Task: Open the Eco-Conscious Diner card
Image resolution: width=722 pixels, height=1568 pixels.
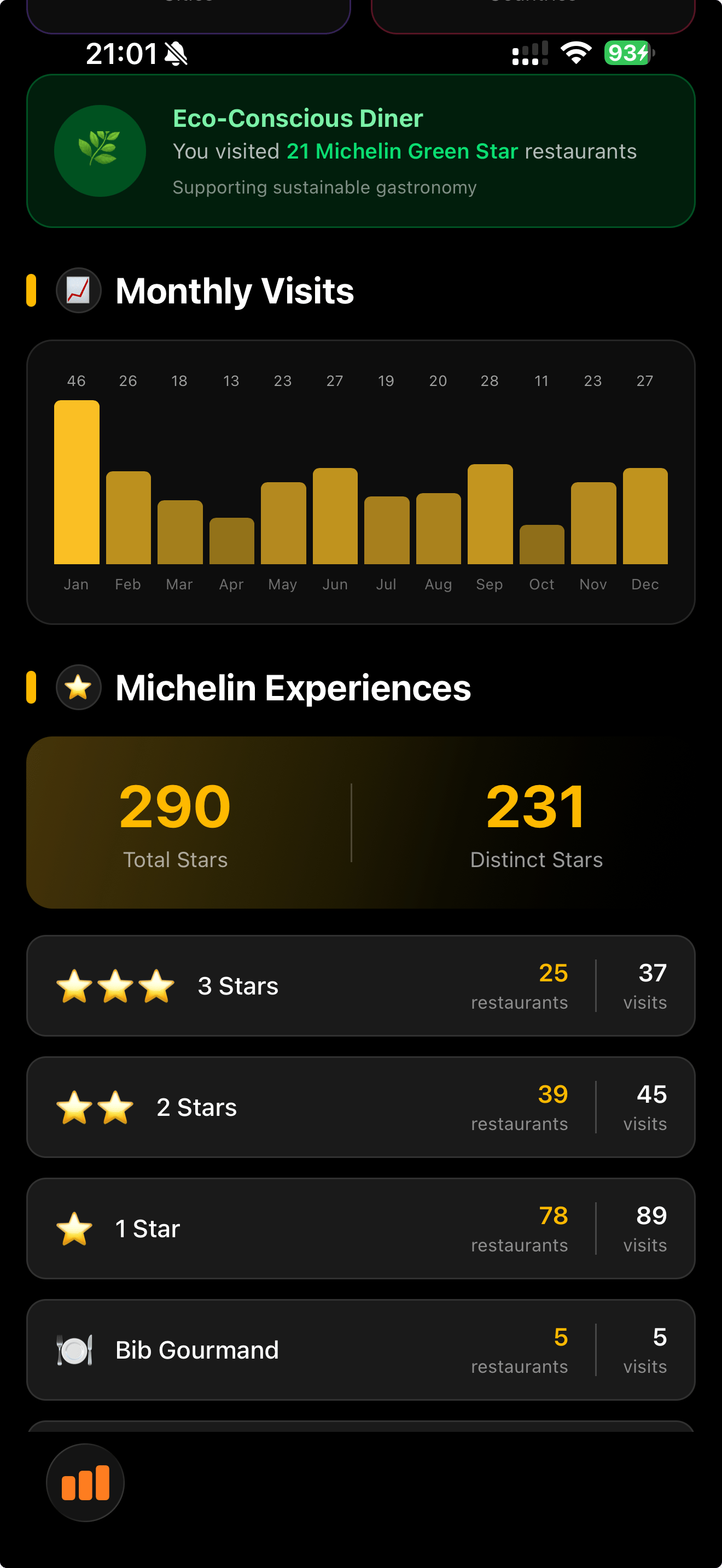Action: click(x=360, y=151)
